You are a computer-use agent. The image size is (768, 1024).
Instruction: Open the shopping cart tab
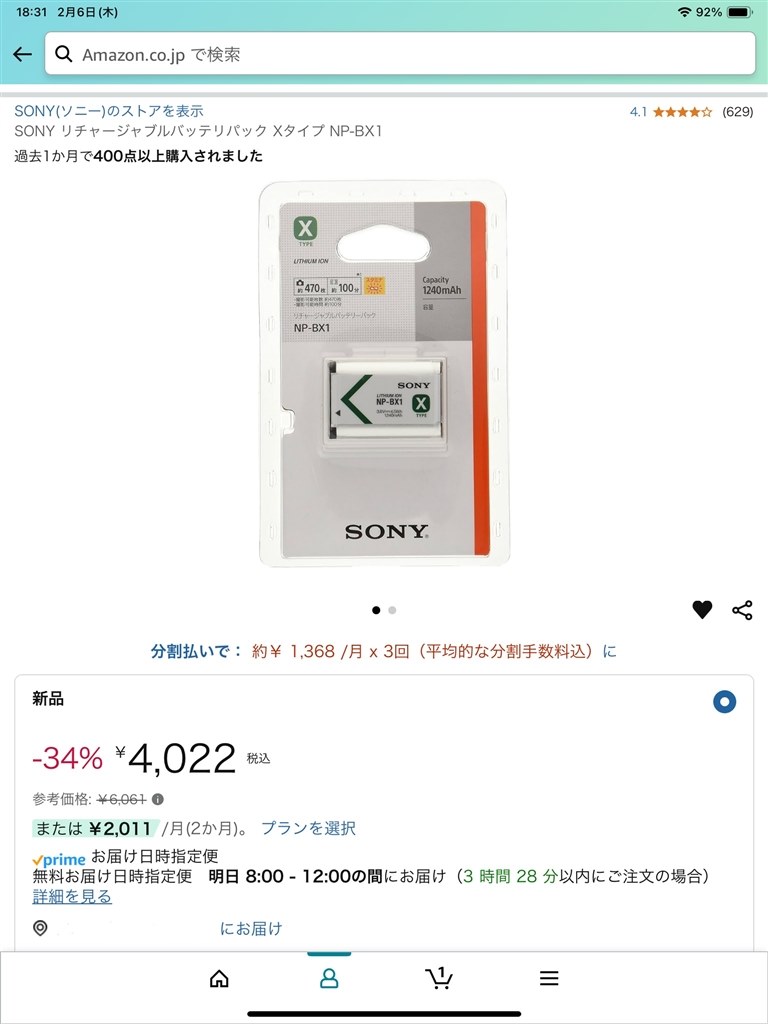click(x=439, y=979)
